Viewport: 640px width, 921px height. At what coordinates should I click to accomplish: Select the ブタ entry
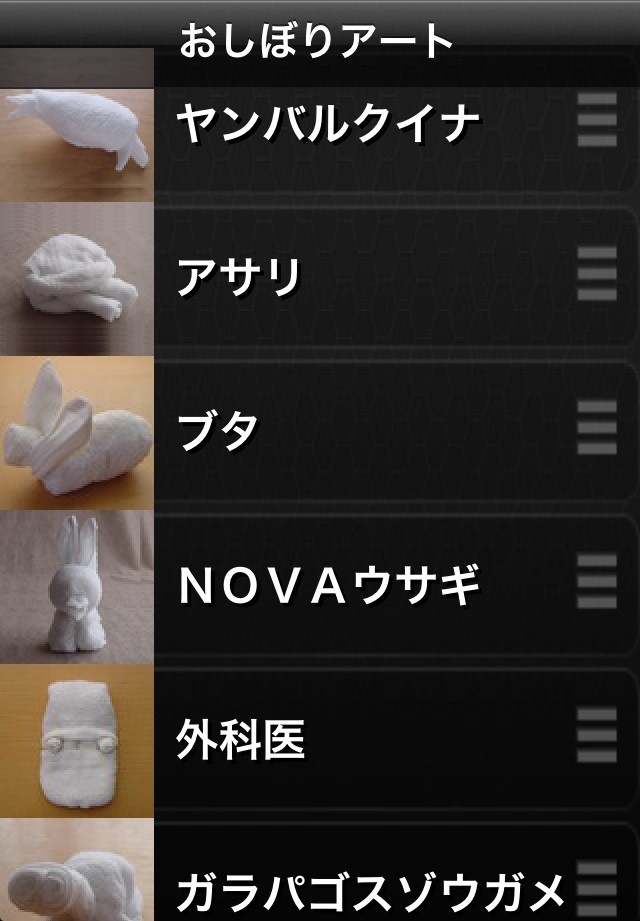pos(320,432)
